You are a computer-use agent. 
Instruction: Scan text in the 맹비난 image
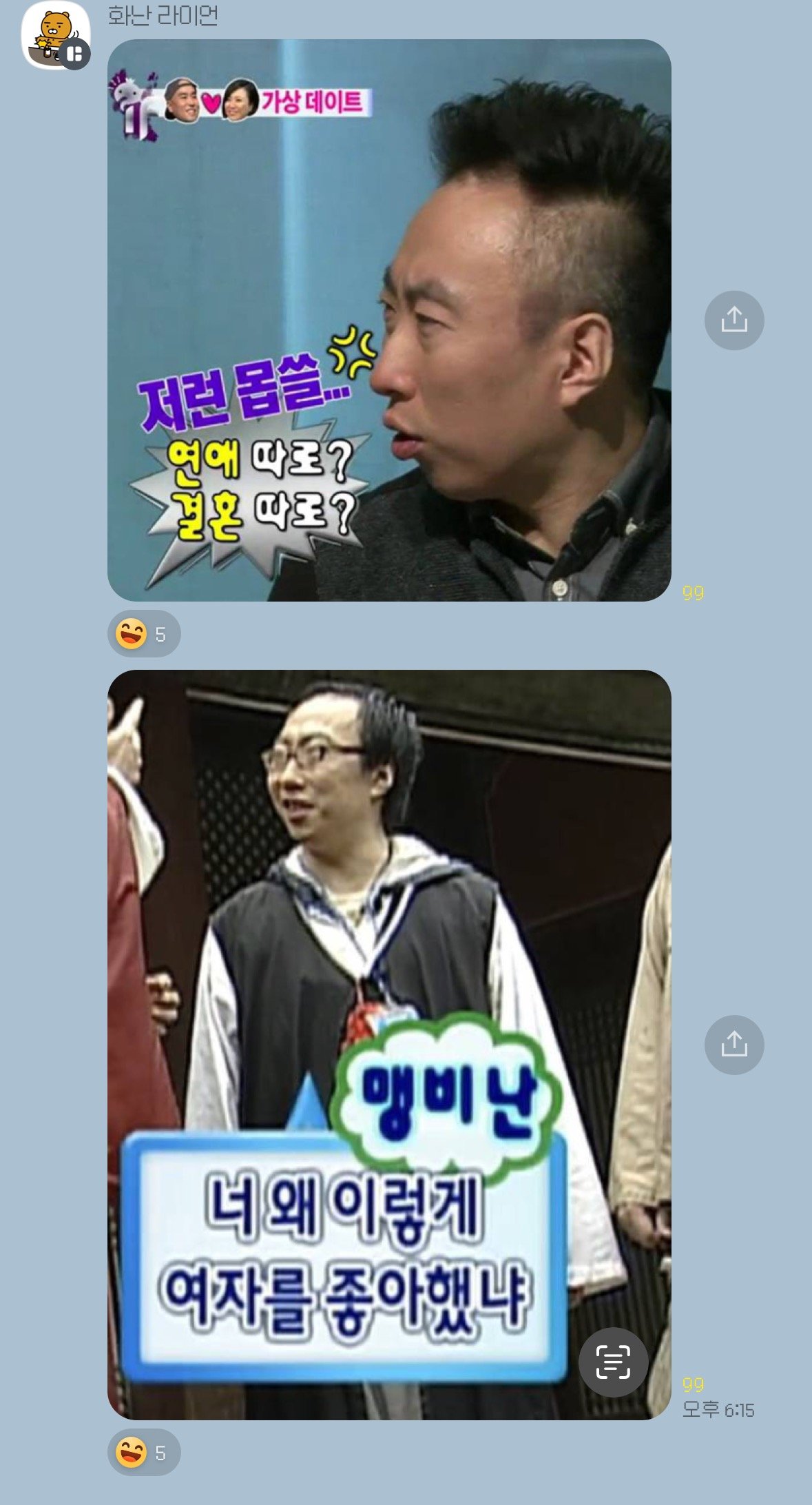pos(612,1362)
